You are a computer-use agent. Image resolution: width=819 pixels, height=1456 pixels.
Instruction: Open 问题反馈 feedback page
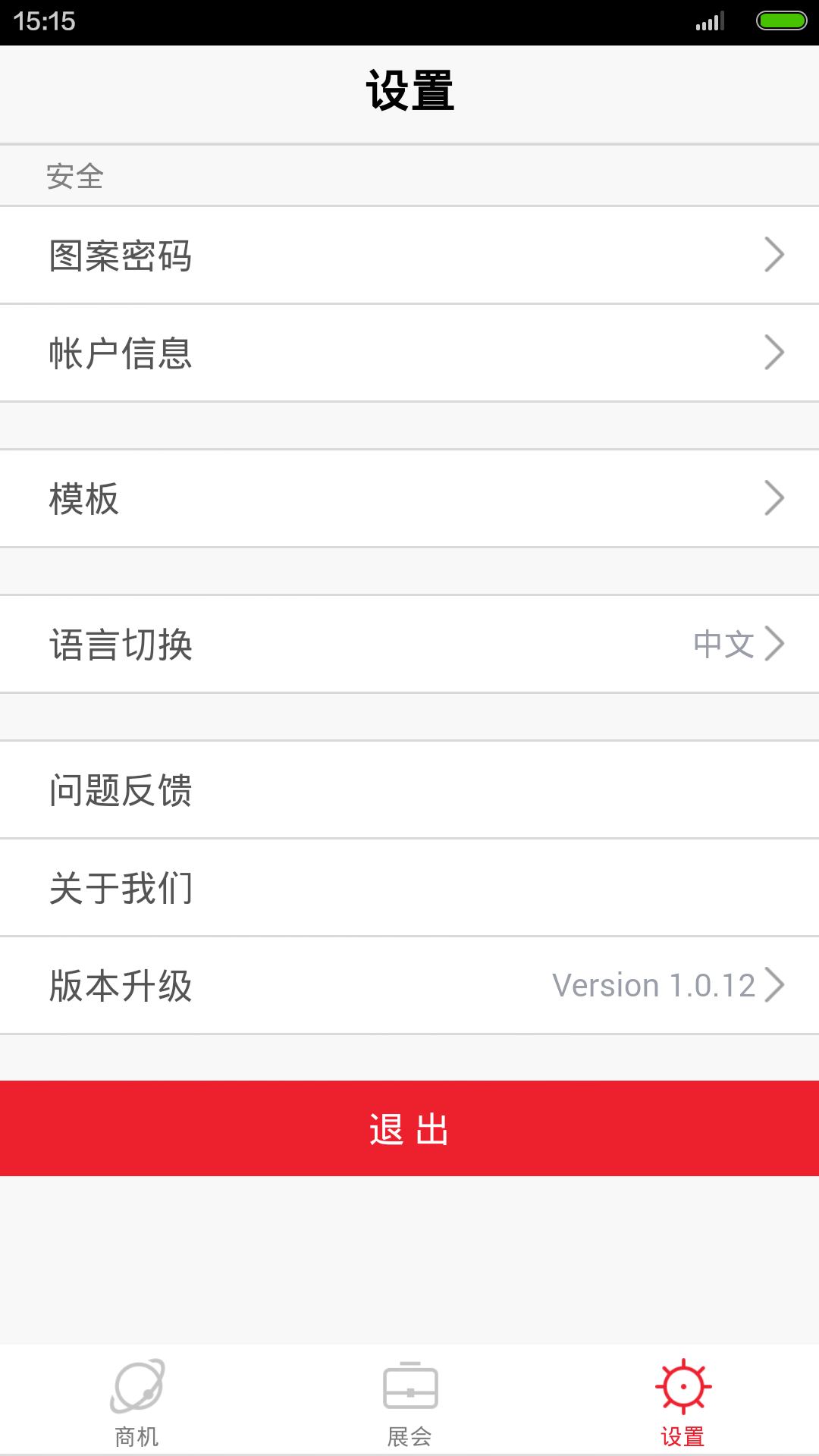[x=409, y=789]
